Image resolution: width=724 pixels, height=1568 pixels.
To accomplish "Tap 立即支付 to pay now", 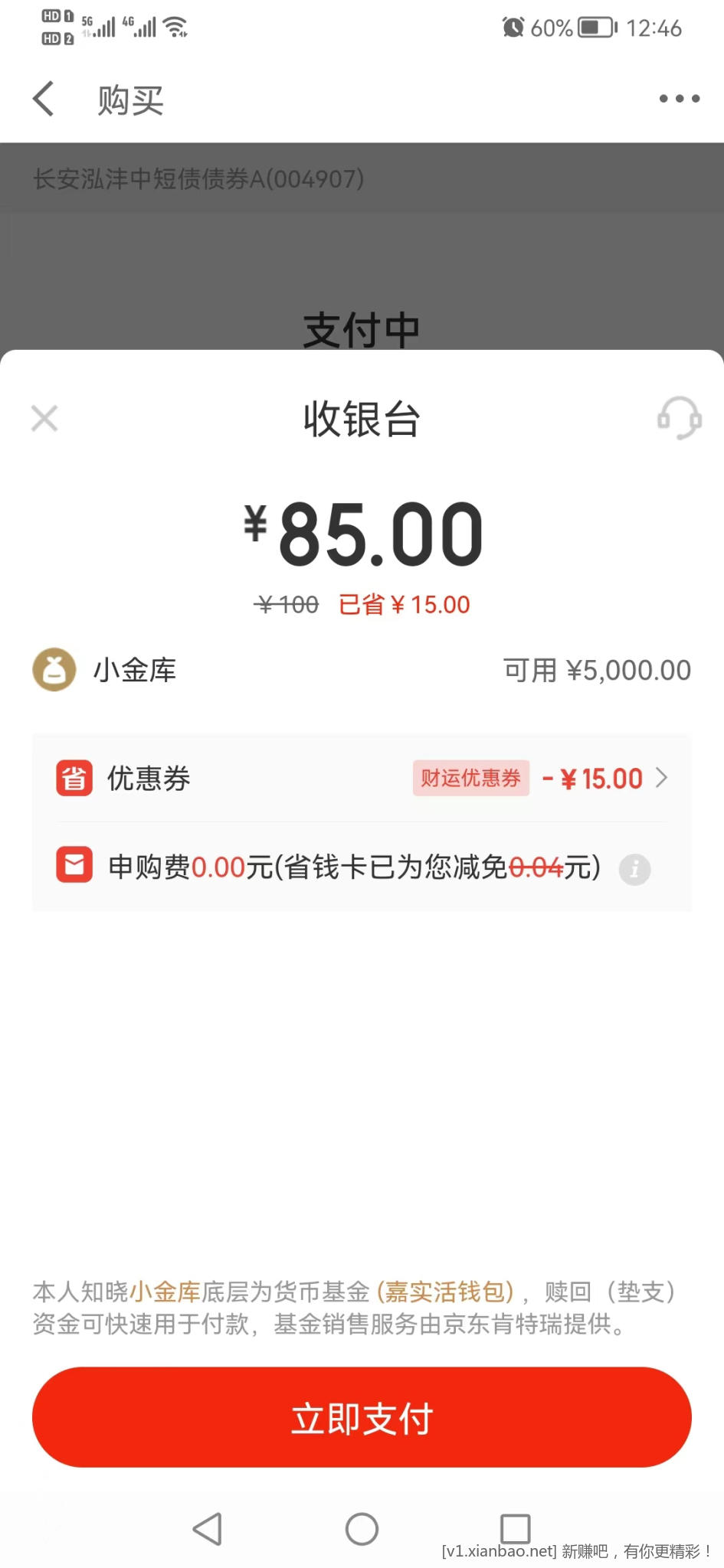I will 362,1417.
